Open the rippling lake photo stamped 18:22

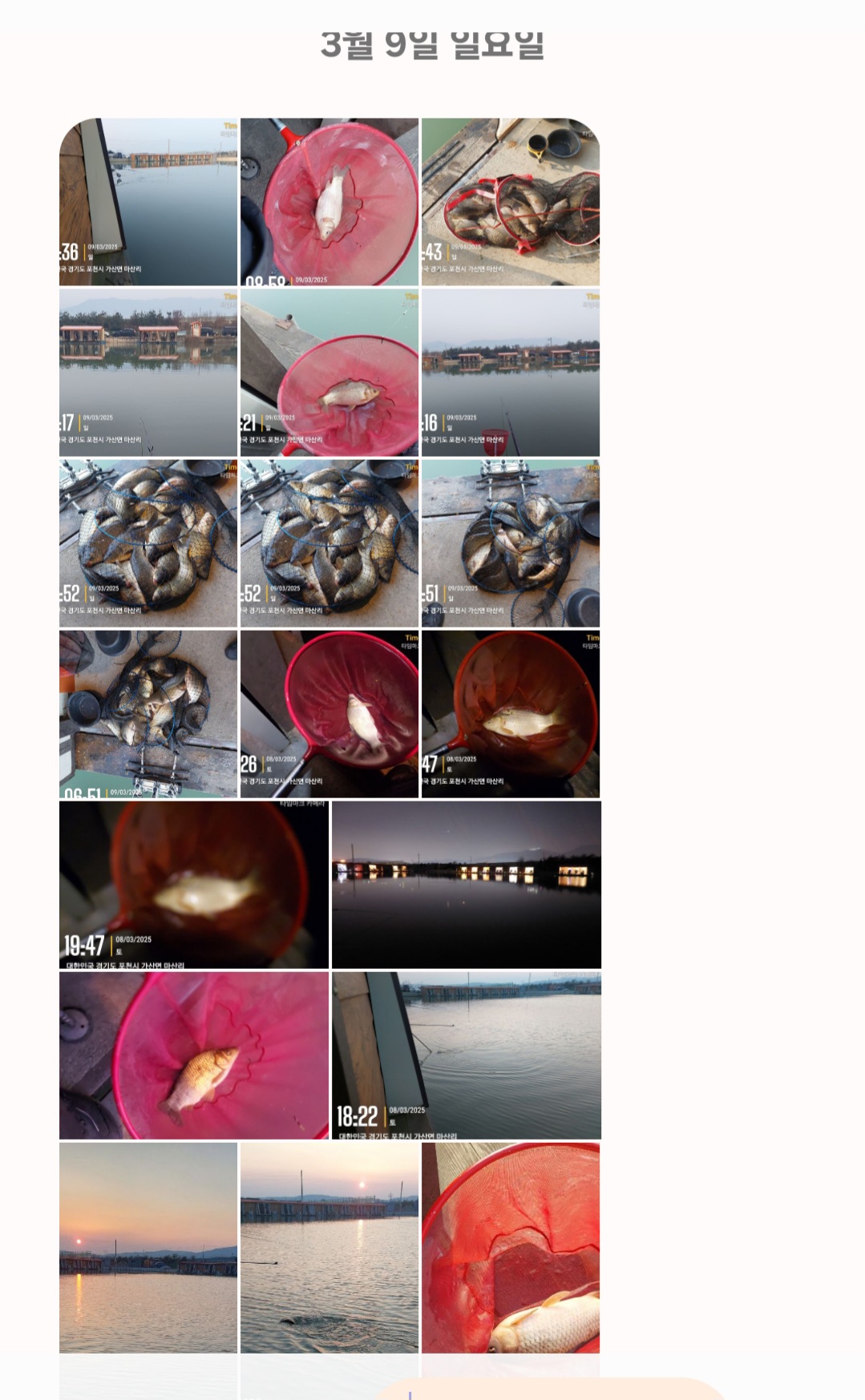pyautogui.click(x=467, y=1055)
